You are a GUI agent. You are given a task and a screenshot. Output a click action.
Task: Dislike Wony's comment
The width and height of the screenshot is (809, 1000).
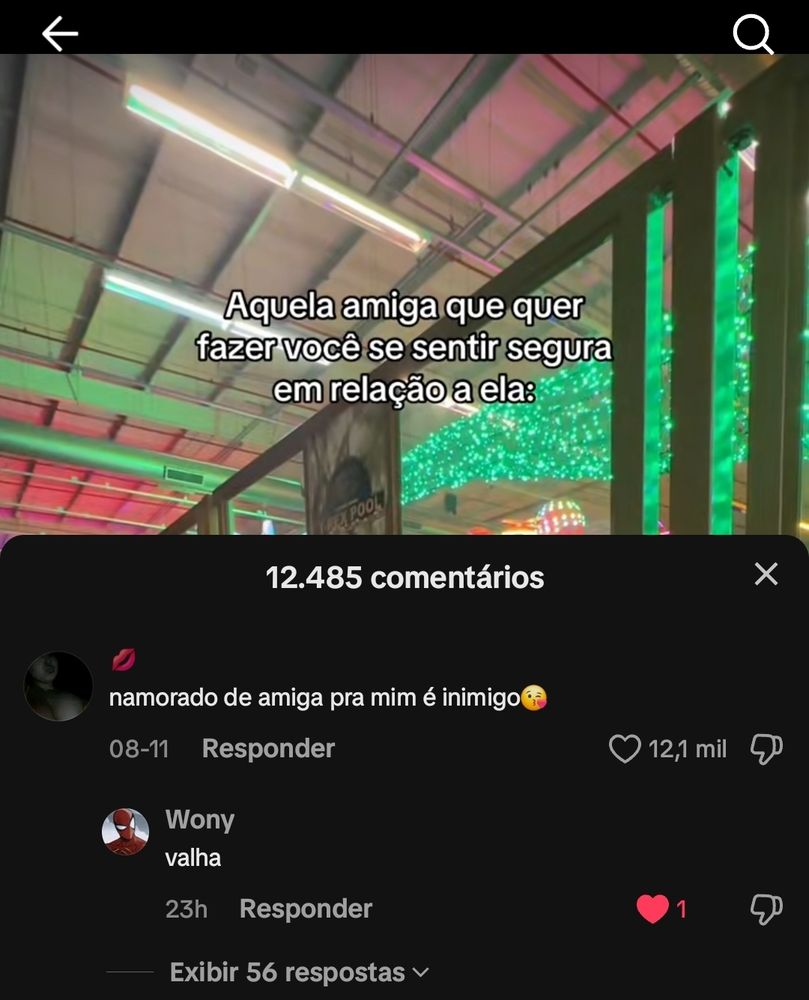(766, 909)
